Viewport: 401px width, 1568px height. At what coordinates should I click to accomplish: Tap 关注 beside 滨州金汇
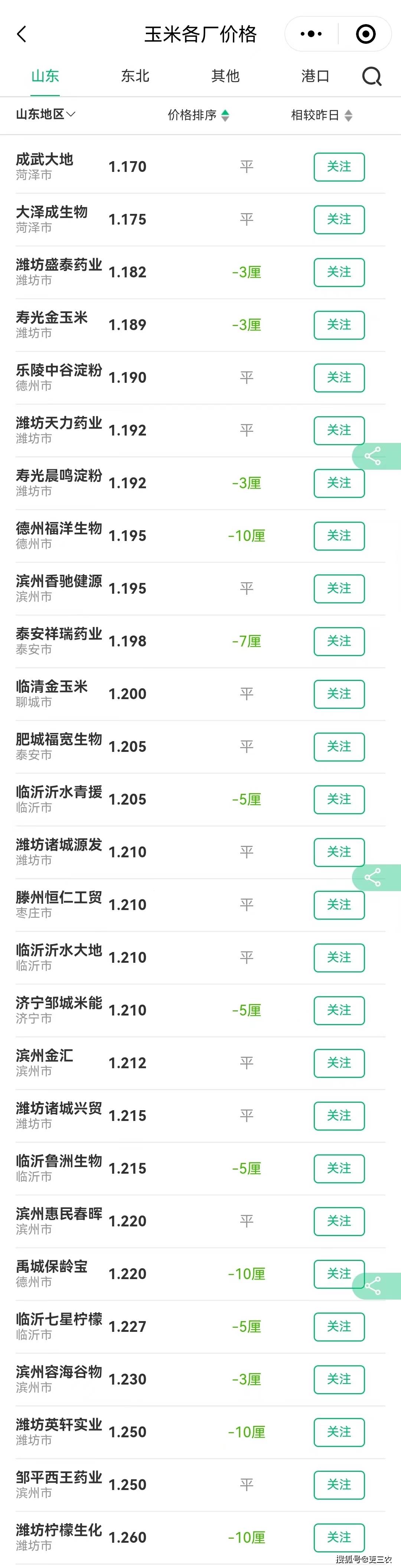(339, 1063)
